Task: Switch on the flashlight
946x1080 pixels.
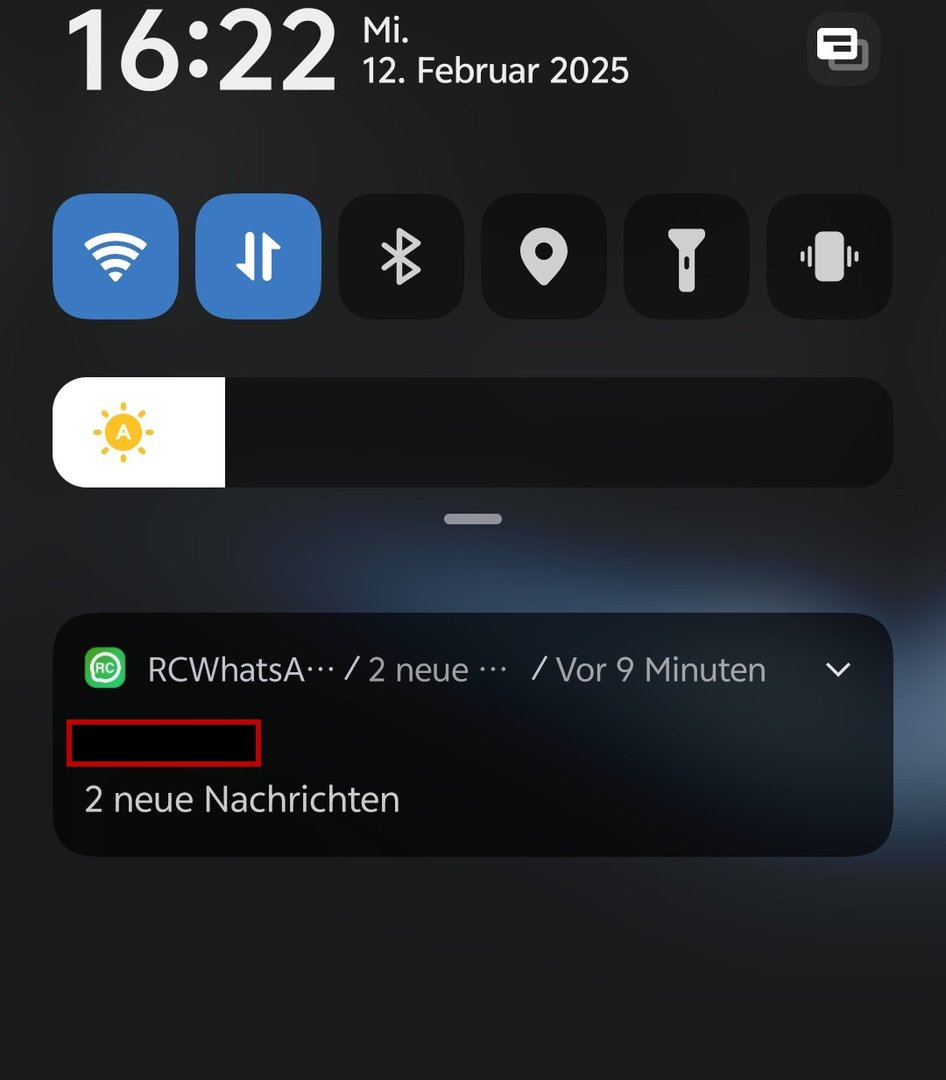Action: coord(686,256)
